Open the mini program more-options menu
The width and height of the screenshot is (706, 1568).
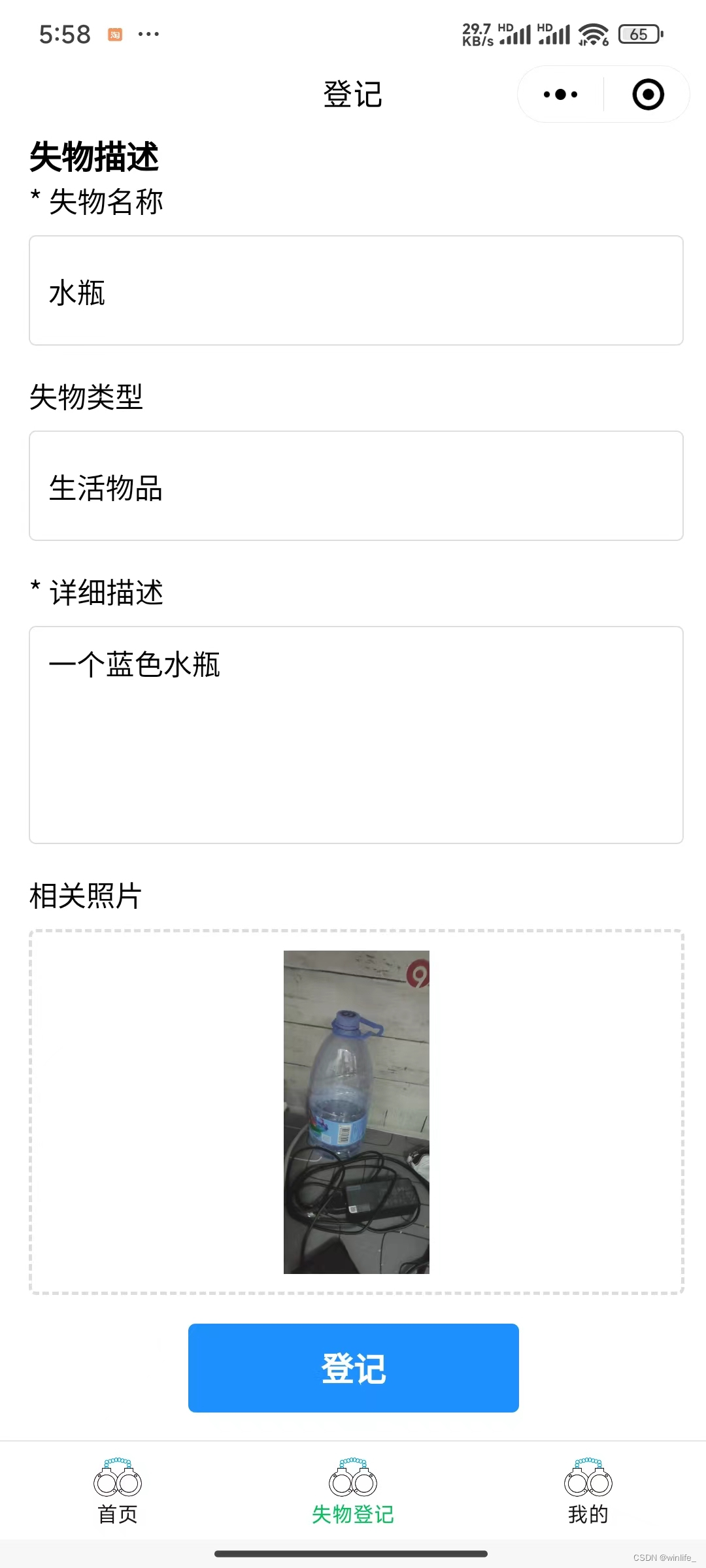click(x=560, y=95)
